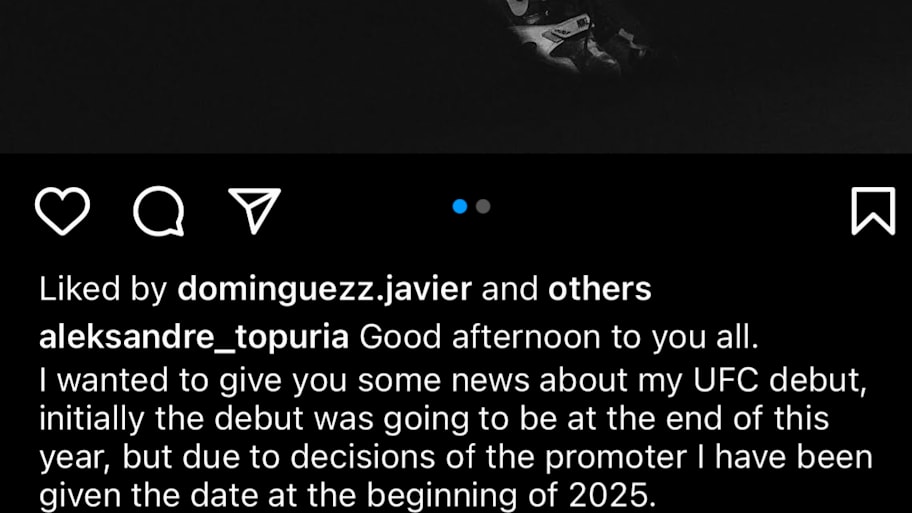This screenshot has height=513, width=912.
Task: Save the post with the bookmark icon
Action: coord(872,210)
